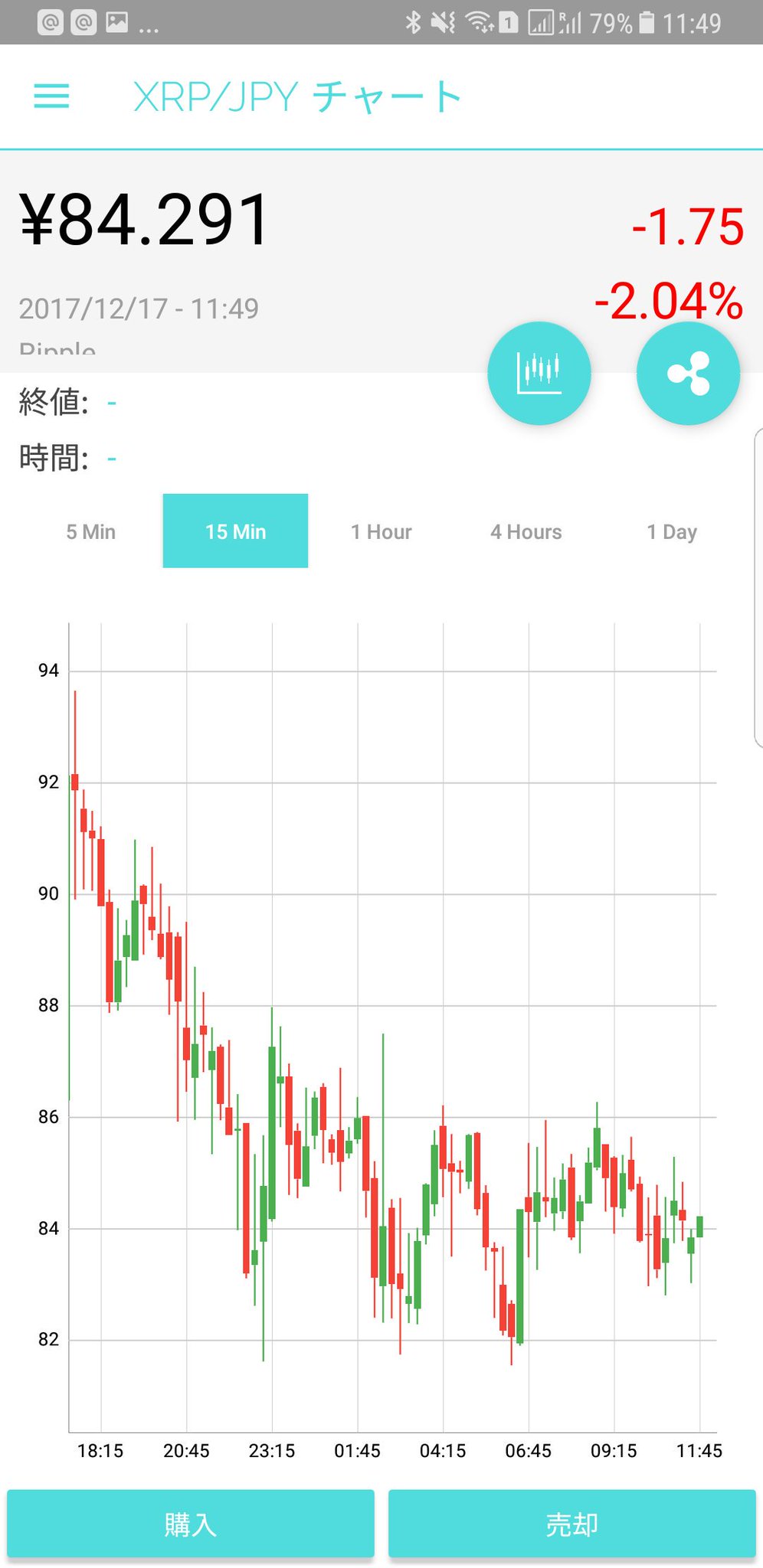Switch chart to 1 Day interval
Screen dimensions: 763x1568
pyautogui.click(x=672, y=531)
